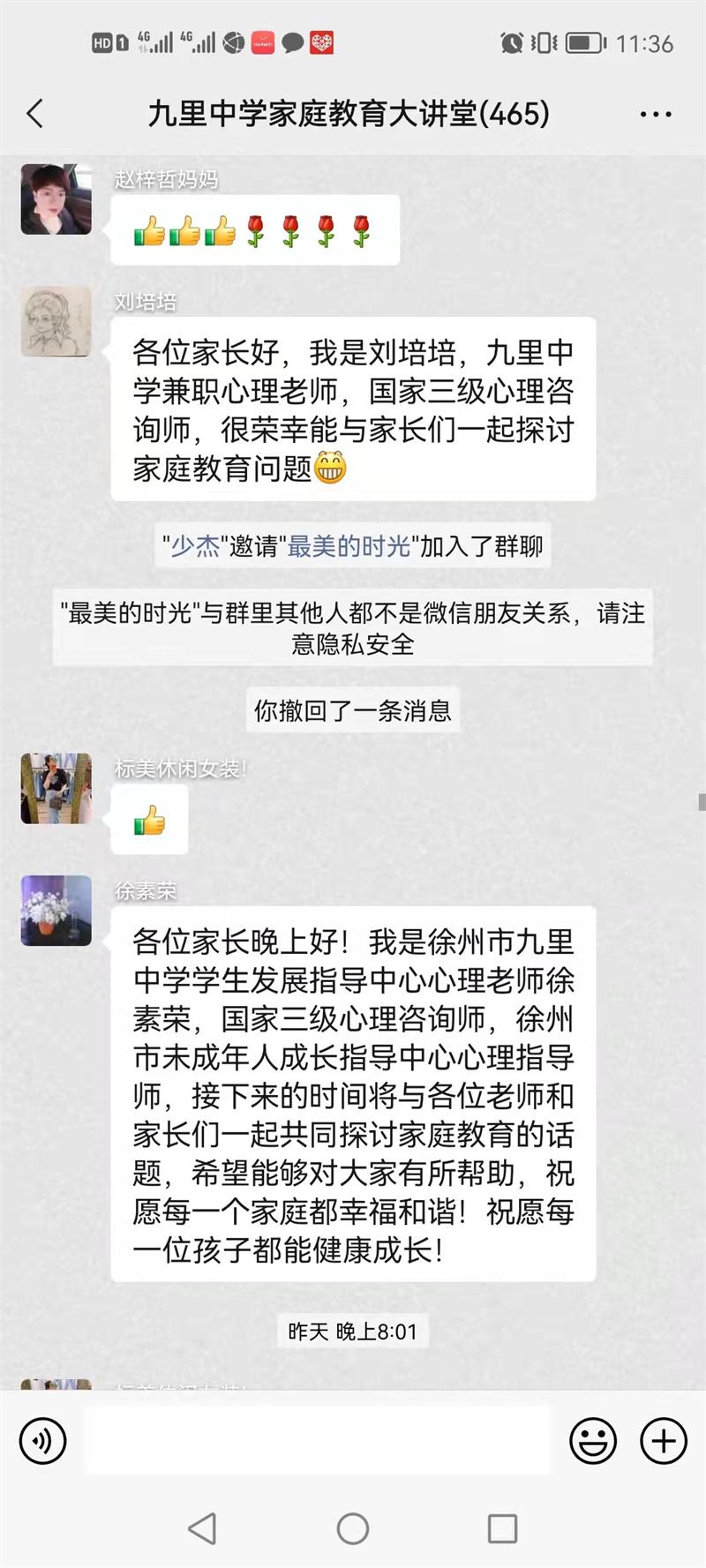The height and width of the screenshot is (1568, 706).
Task: Open the emoji picker
Action: [593, 1441]
